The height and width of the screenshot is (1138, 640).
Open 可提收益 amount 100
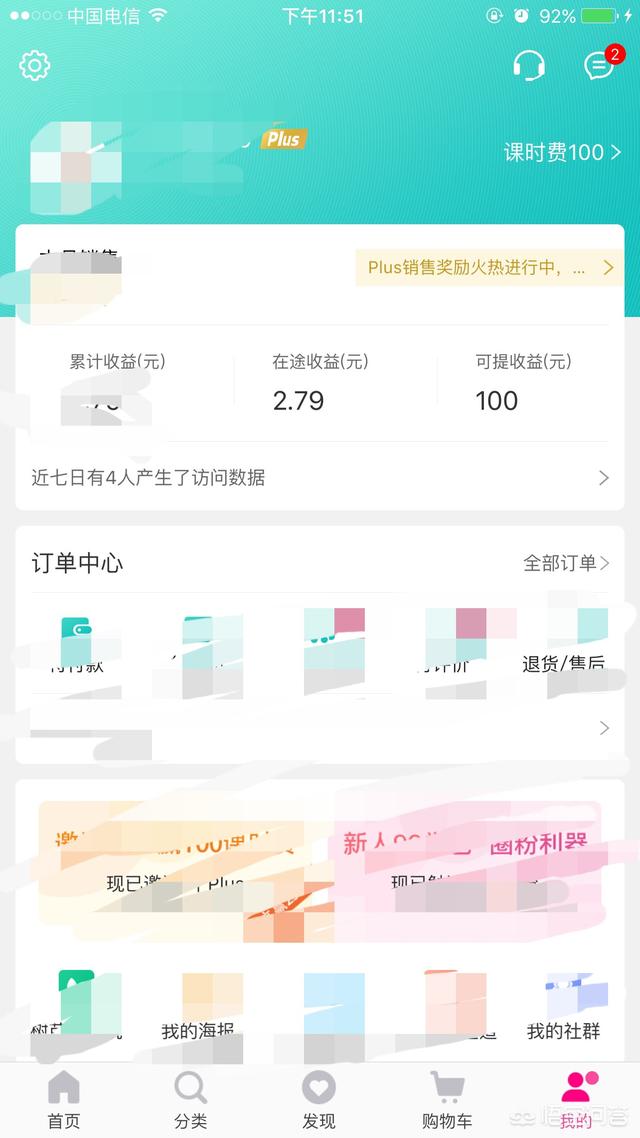click(497, 400)
